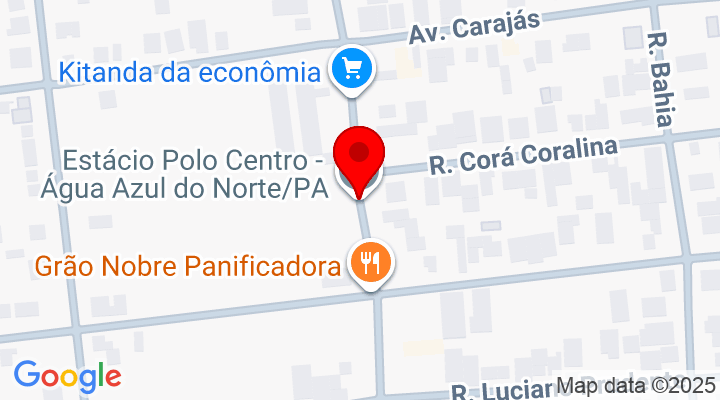720x400 pixels.
Task: Tap the Kitanda da economia shopping marker
Action: [351, 69]
